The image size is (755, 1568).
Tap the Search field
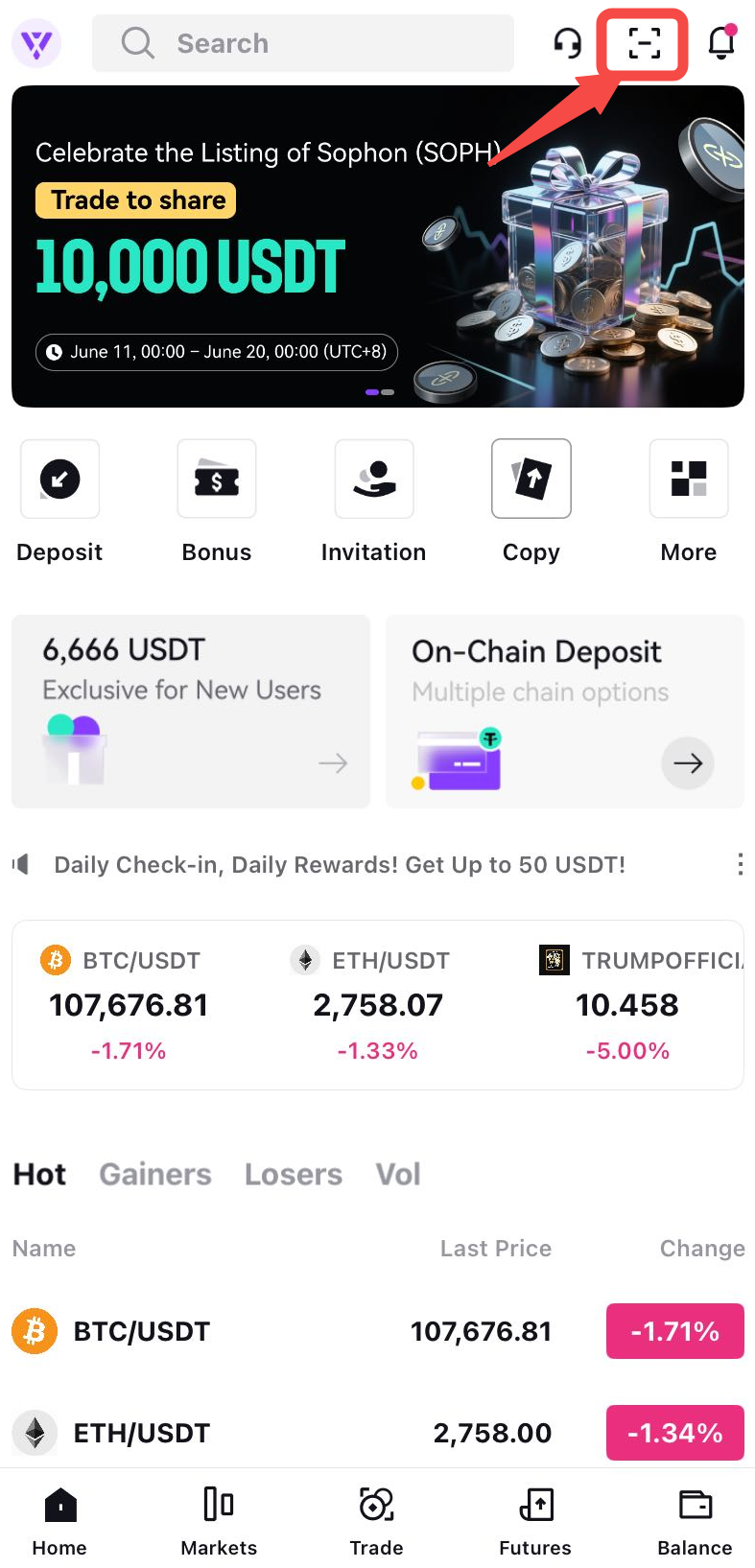[x=303, y=43]
